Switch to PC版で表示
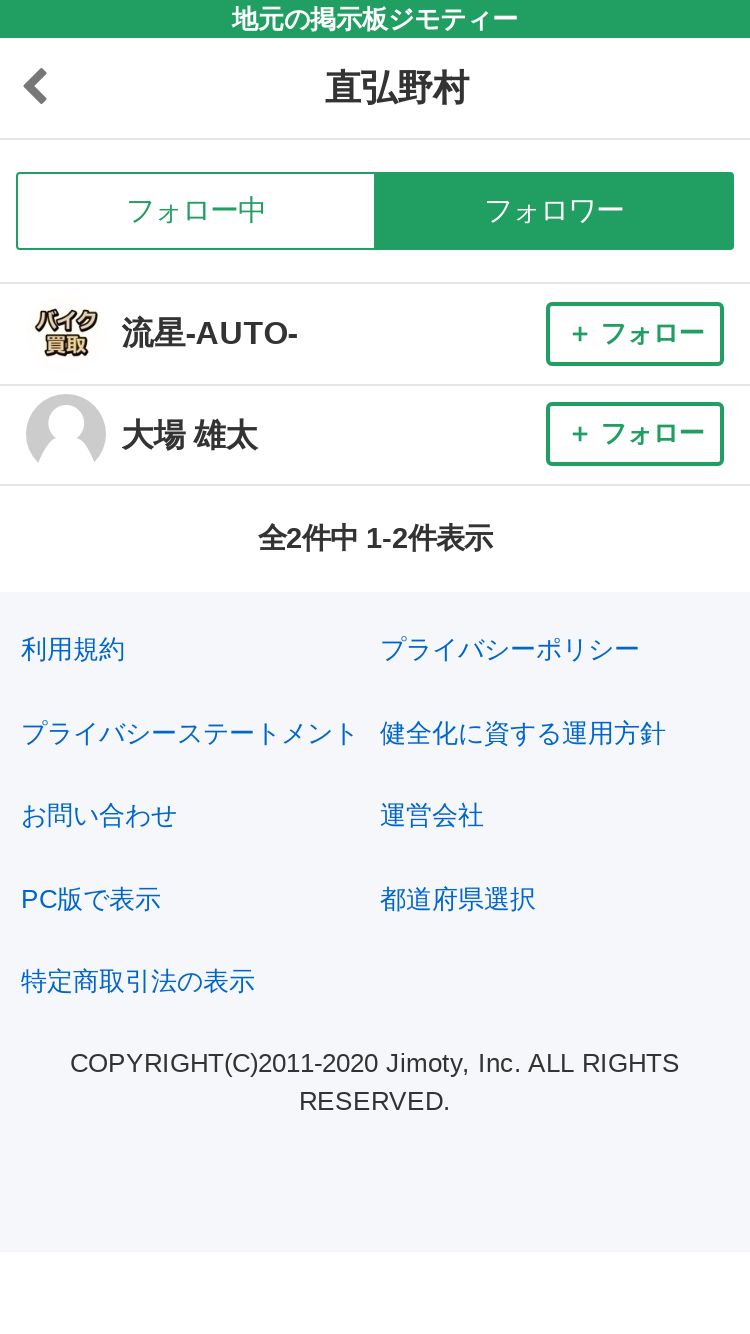750x1334 pixels. pyautogui.click(x=91, y=899)
